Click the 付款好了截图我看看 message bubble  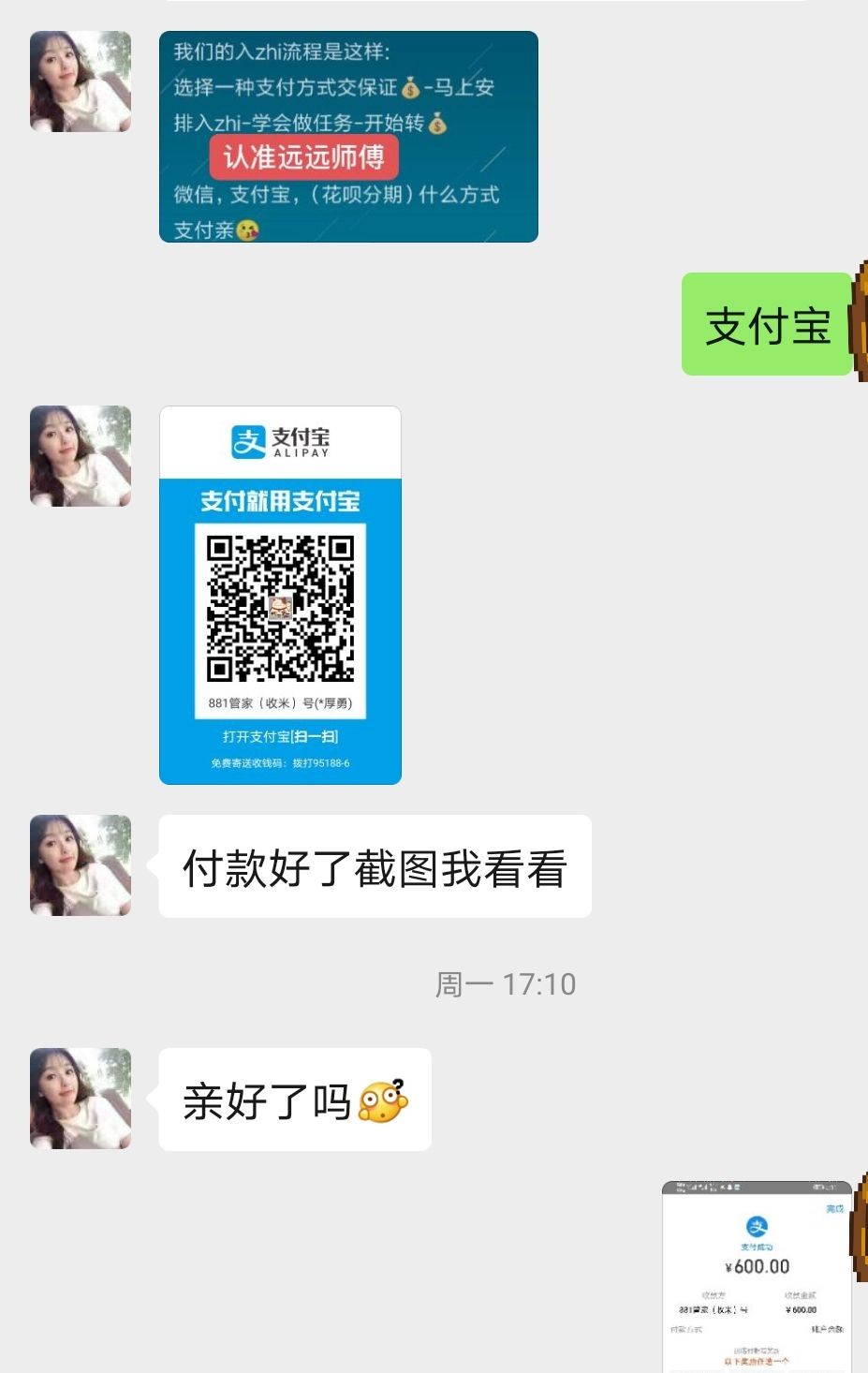point(375,865)
